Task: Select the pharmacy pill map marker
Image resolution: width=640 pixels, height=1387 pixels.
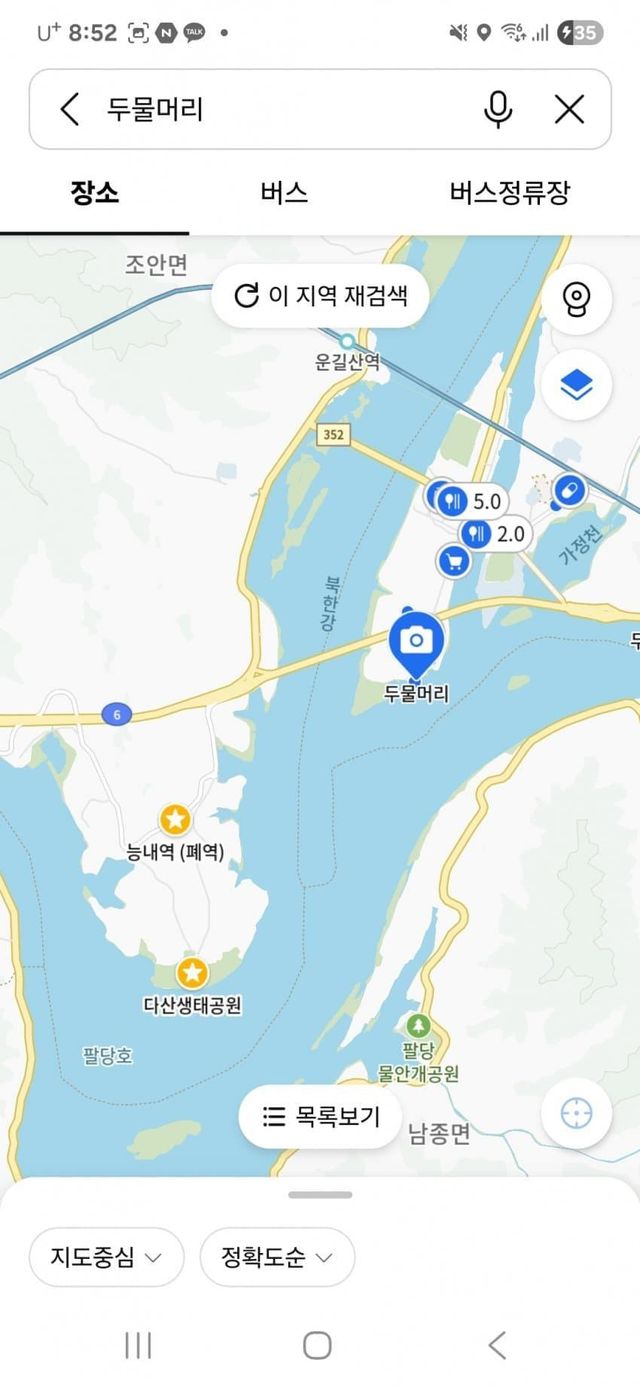Action: [568, 491]
